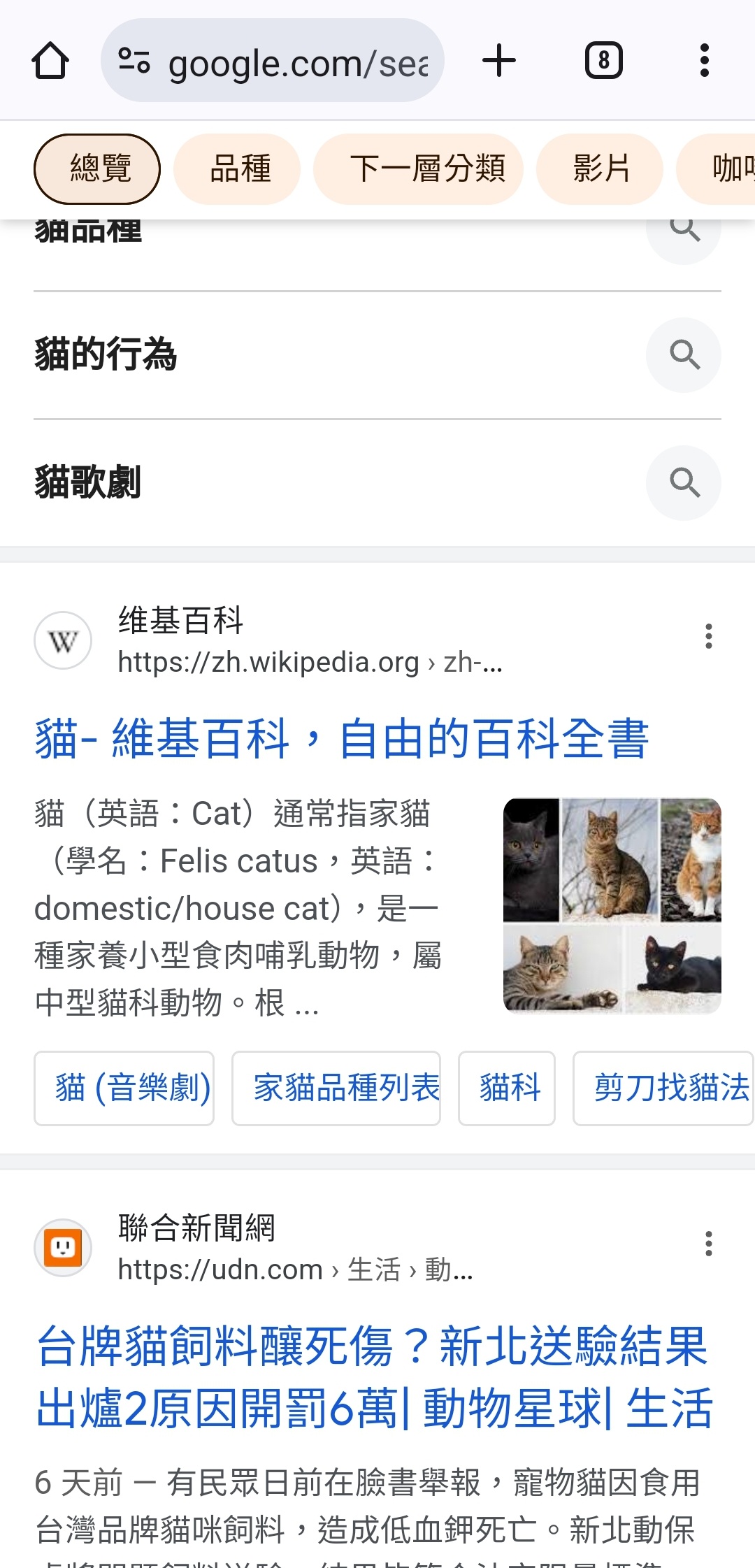
Task: Open the tab switcher showing 8 tabs
Action: (x=603, y=61)
